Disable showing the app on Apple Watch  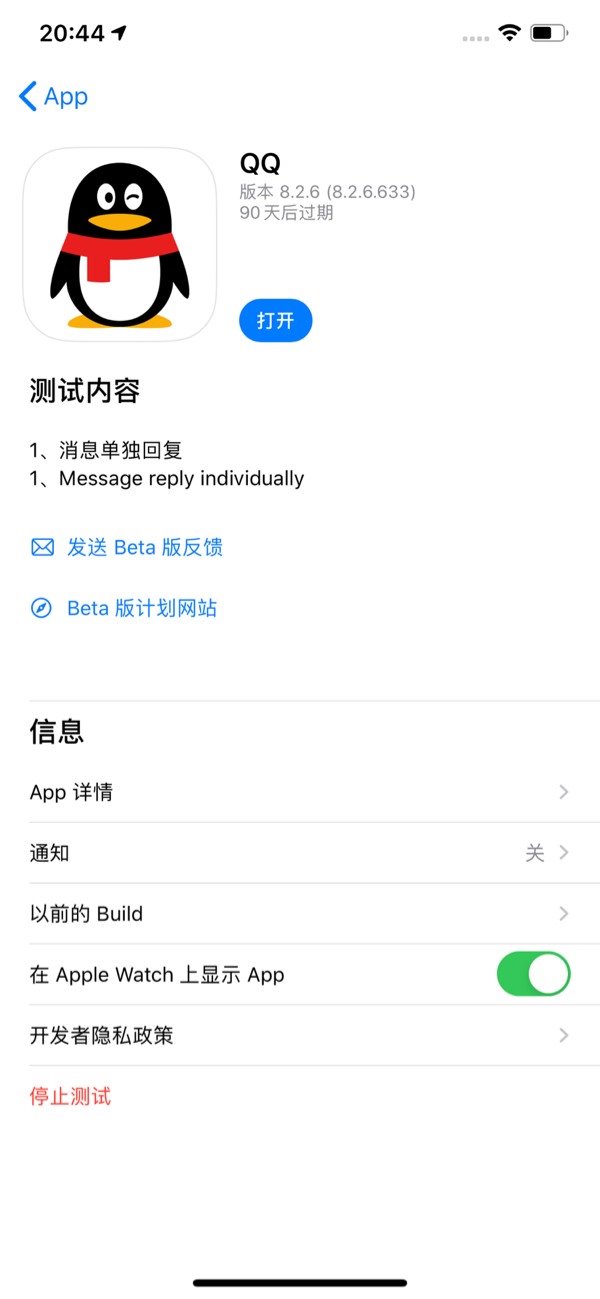pyautogui.click(x=533, y=974)
